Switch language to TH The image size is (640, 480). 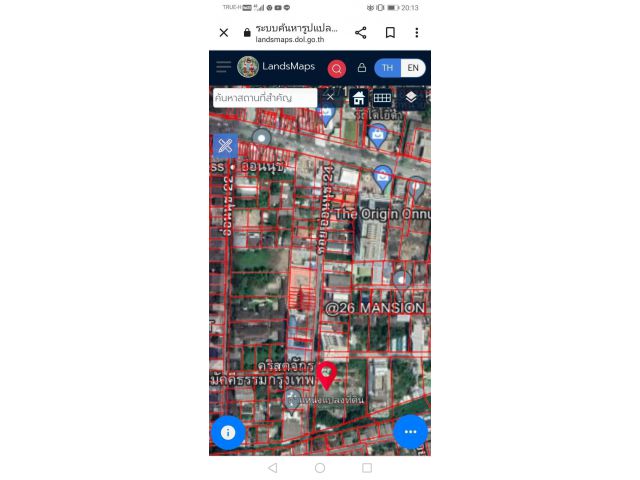point(387,68)
